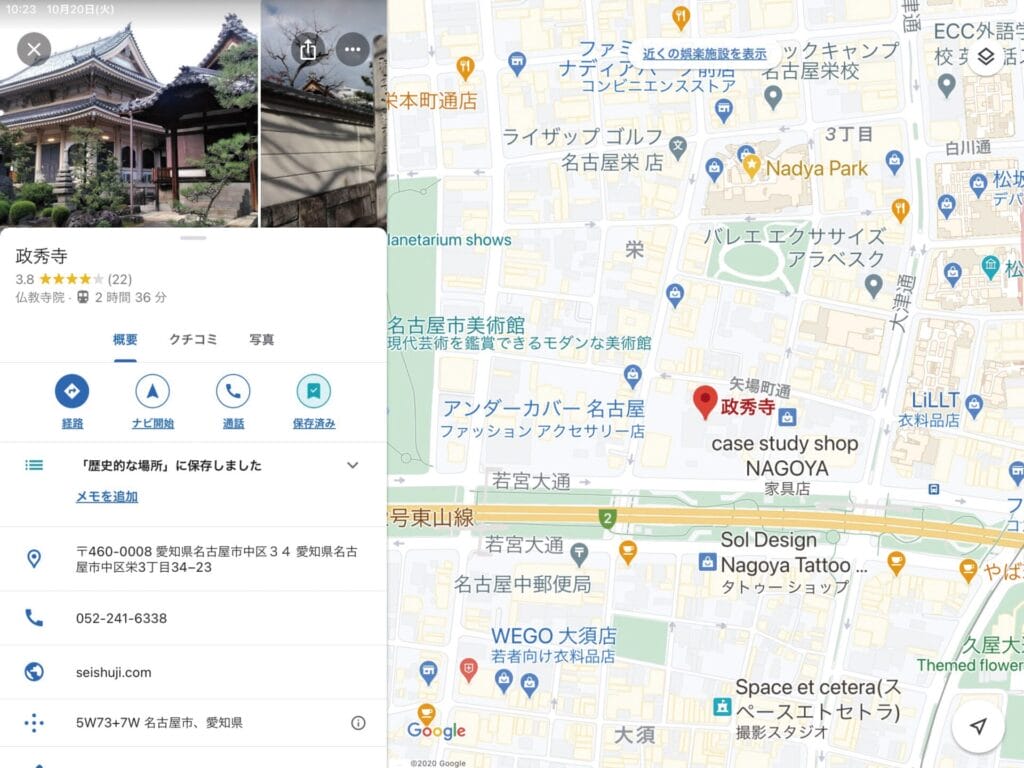Image resolution: width=1024 pixels, height=768 pixels.
Task: Switch to the 写真 tab
Action: 261,340
